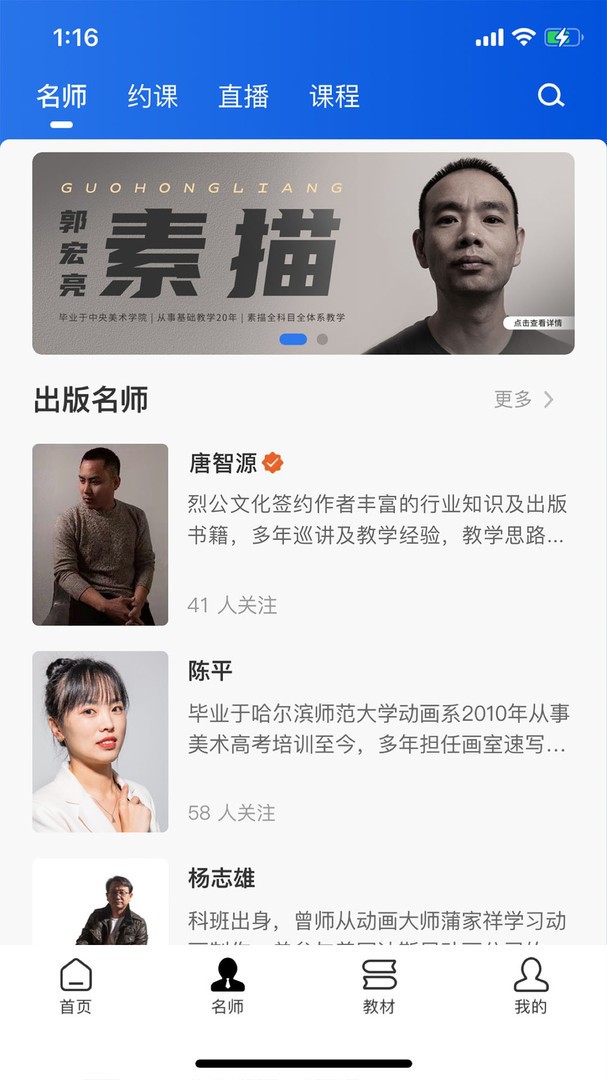
Task: Jump to the second banner page dot
Action: [x=322, y=339]
